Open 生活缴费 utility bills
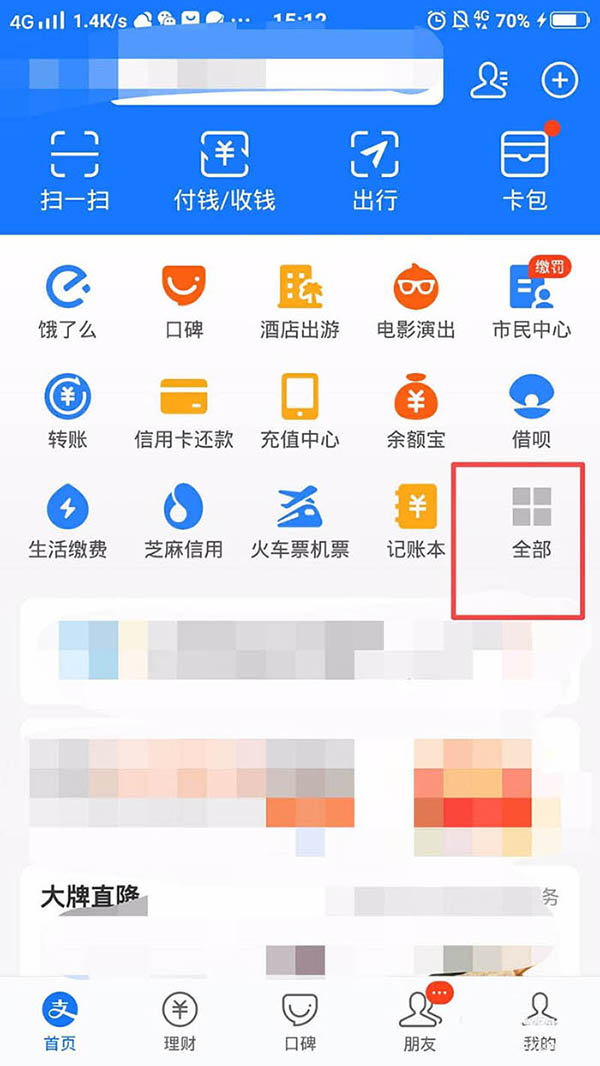Screen dimensions: 600x1066 [x=68, y=520]
